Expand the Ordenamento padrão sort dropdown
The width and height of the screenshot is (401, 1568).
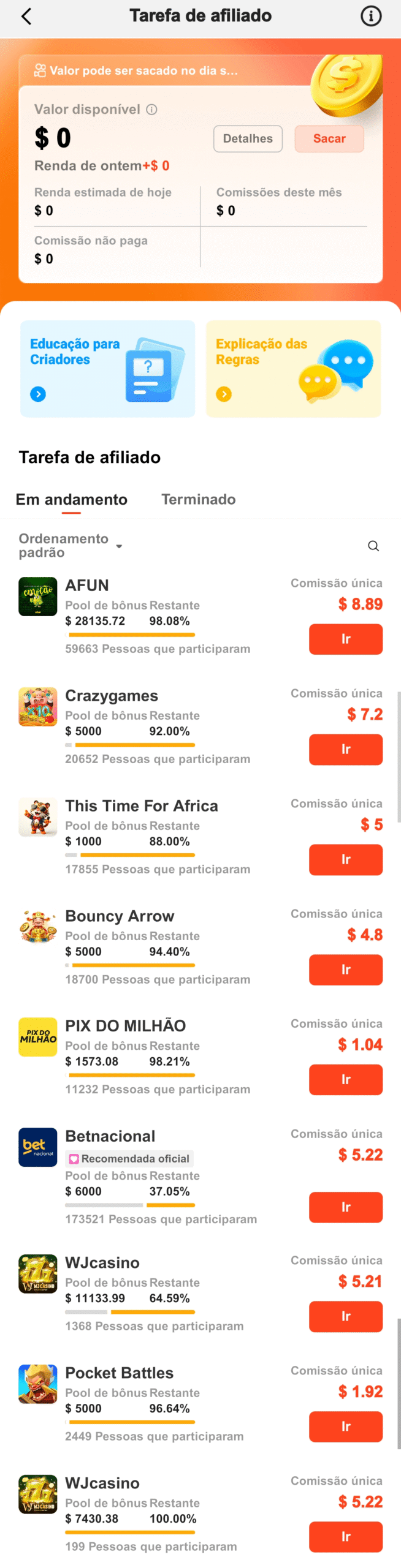click(x=71, y=545)
